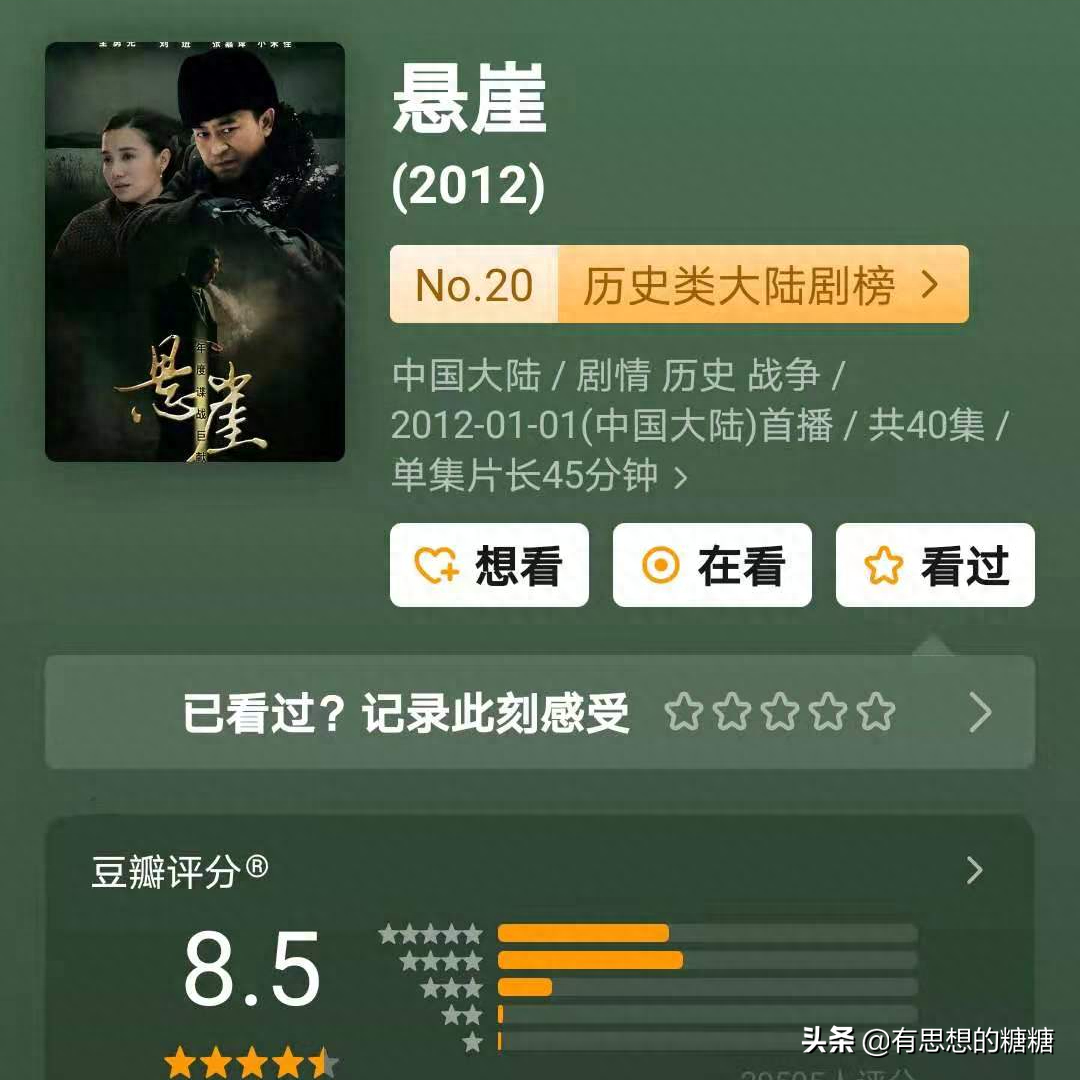
Task: Open the 记录此刻感受 rating row
Action: [x=540, y=713]
